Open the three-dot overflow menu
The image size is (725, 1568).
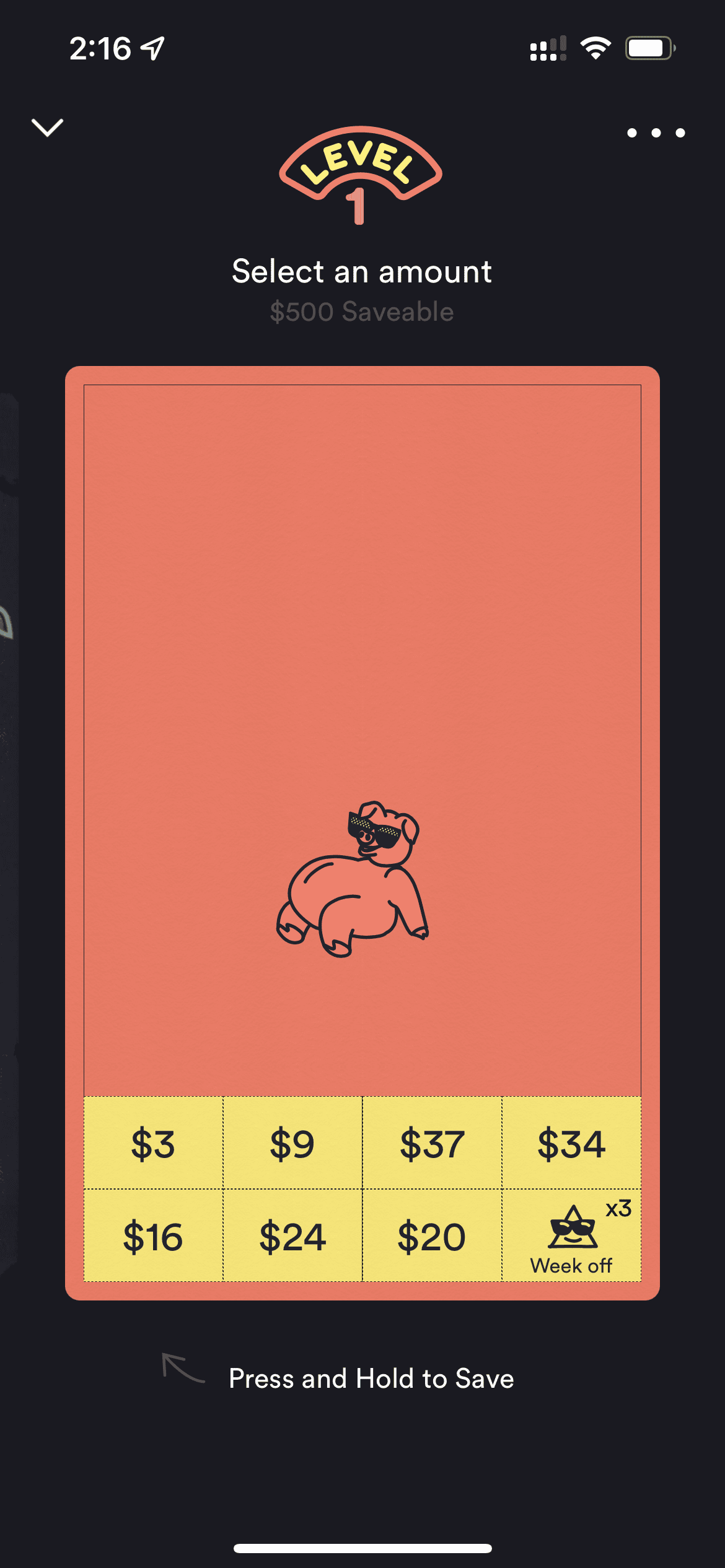tap(656, 133)
